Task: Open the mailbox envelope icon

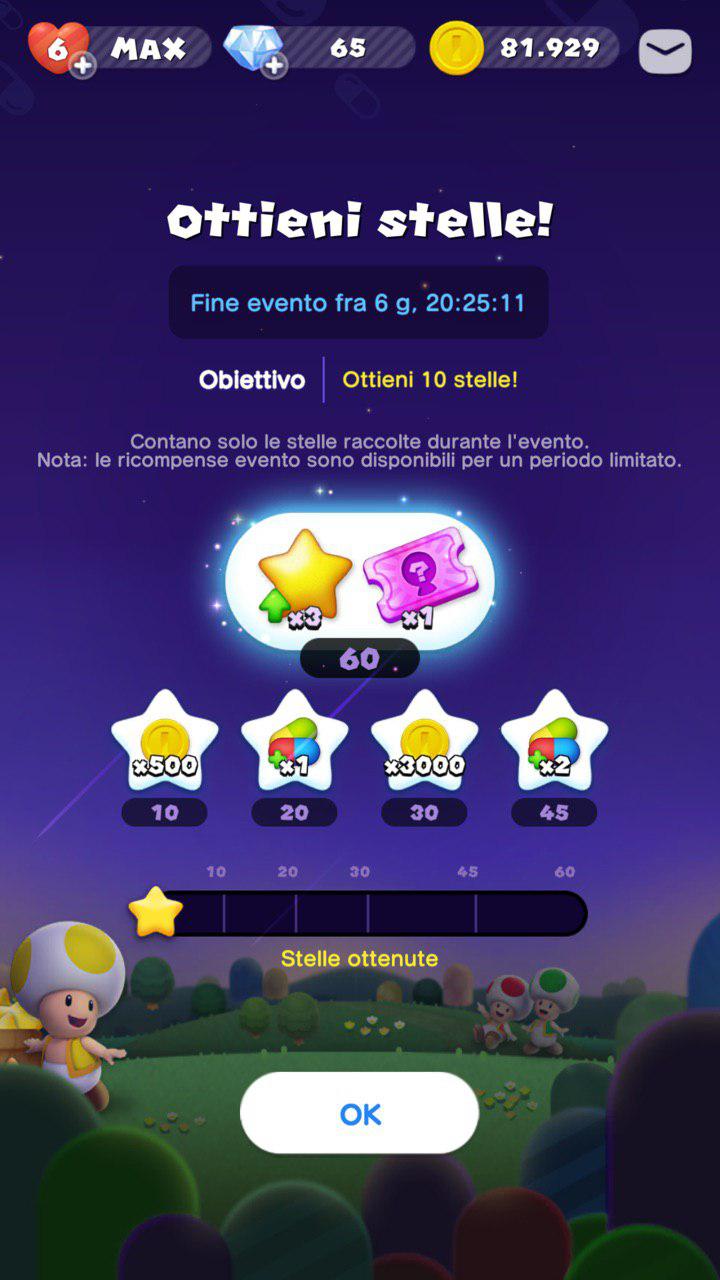Action: tap(665, 50)
